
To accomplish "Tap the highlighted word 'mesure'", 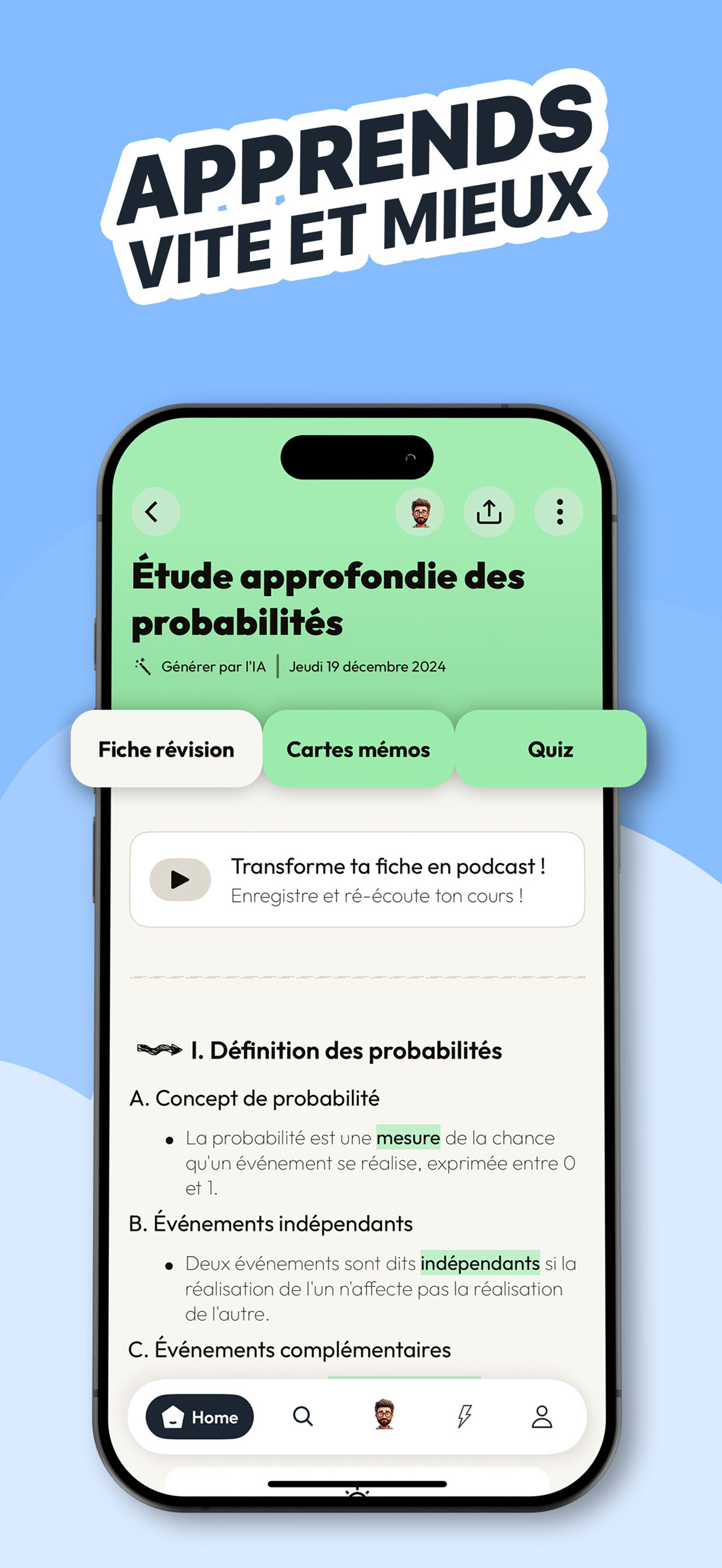I will (x=409, y=1138).
